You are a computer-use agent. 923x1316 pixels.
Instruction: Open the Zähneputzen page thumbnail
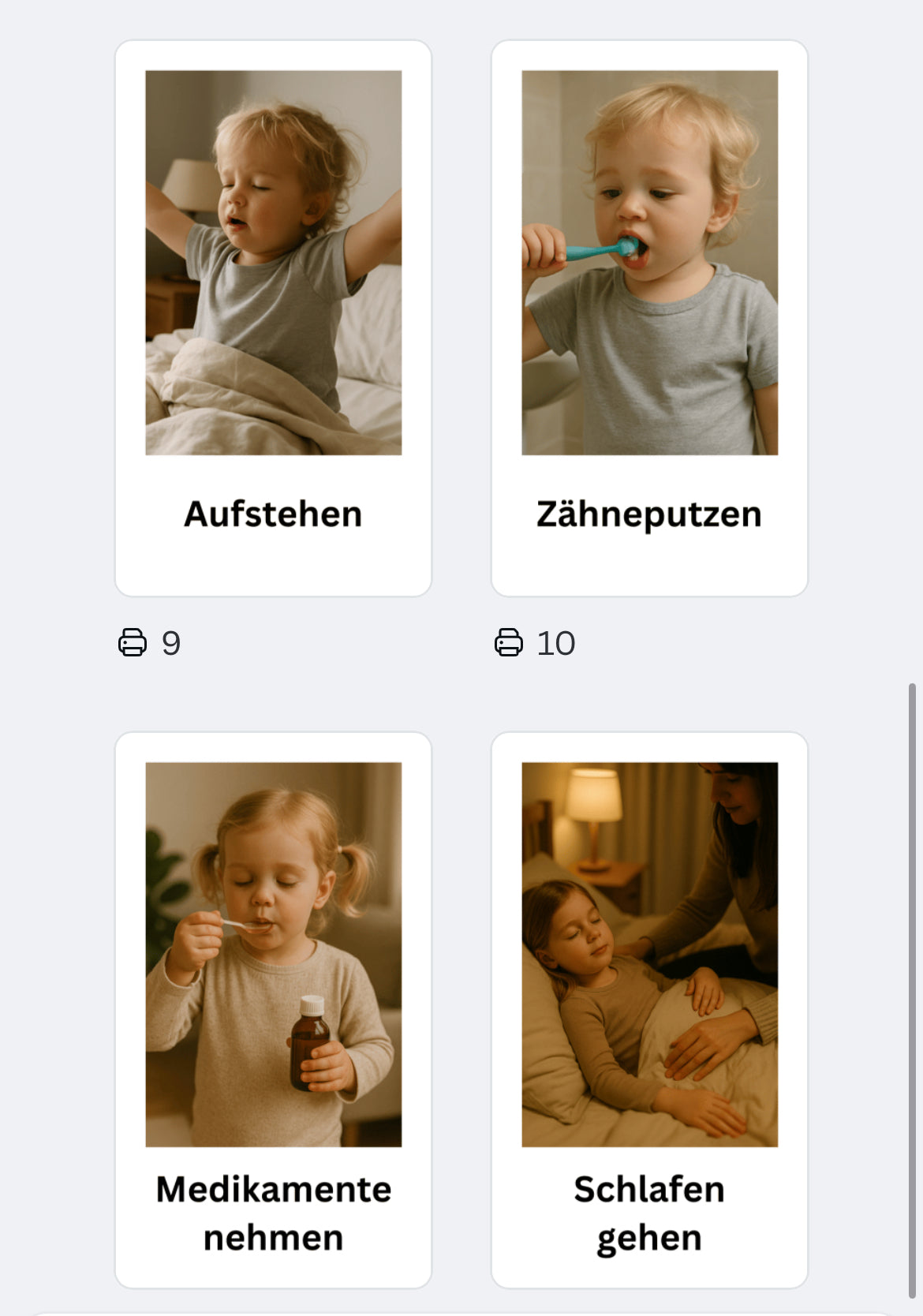[x=649, y=318]
